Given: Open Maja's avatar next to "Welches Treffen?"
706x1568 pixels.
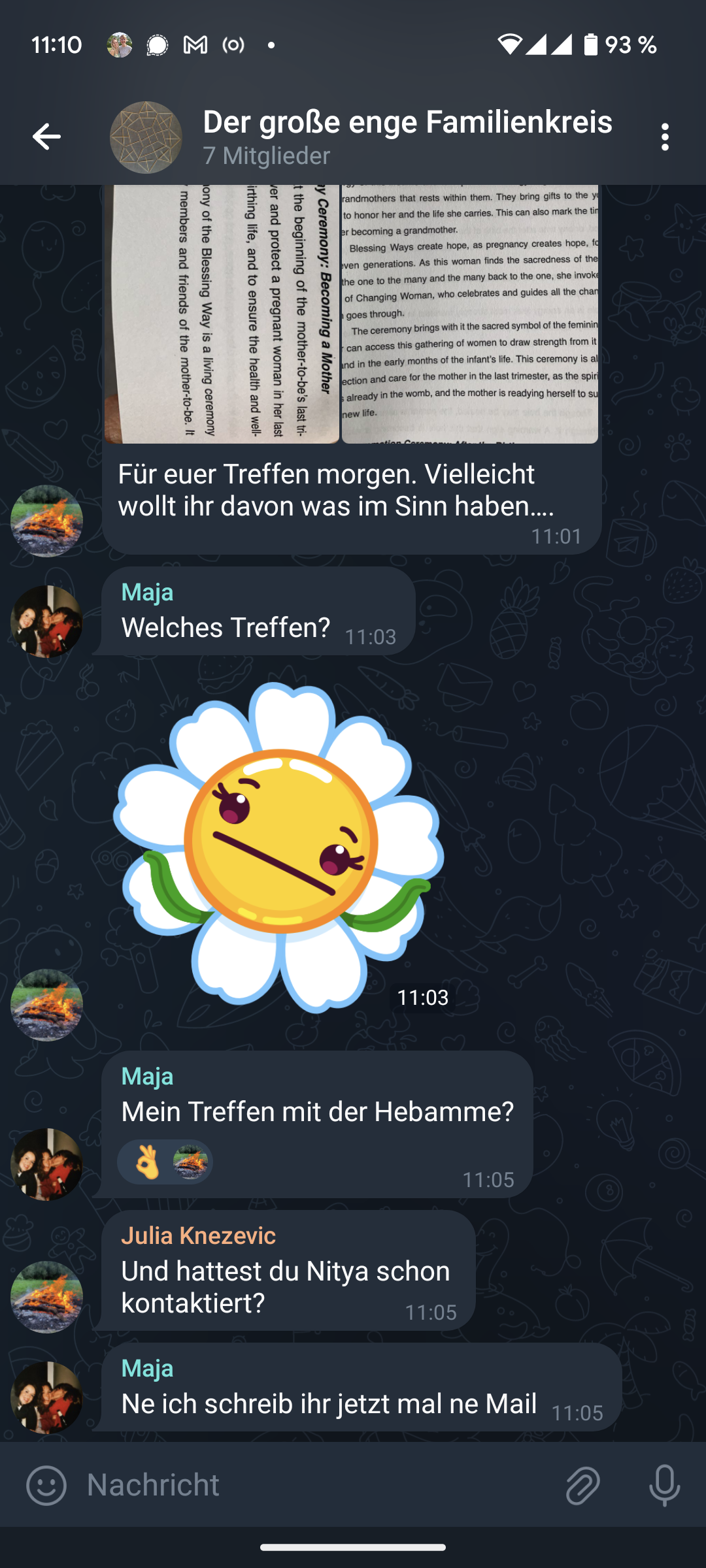Looking at the screenshot, I should pyautogui.click(x=46, y=621).
